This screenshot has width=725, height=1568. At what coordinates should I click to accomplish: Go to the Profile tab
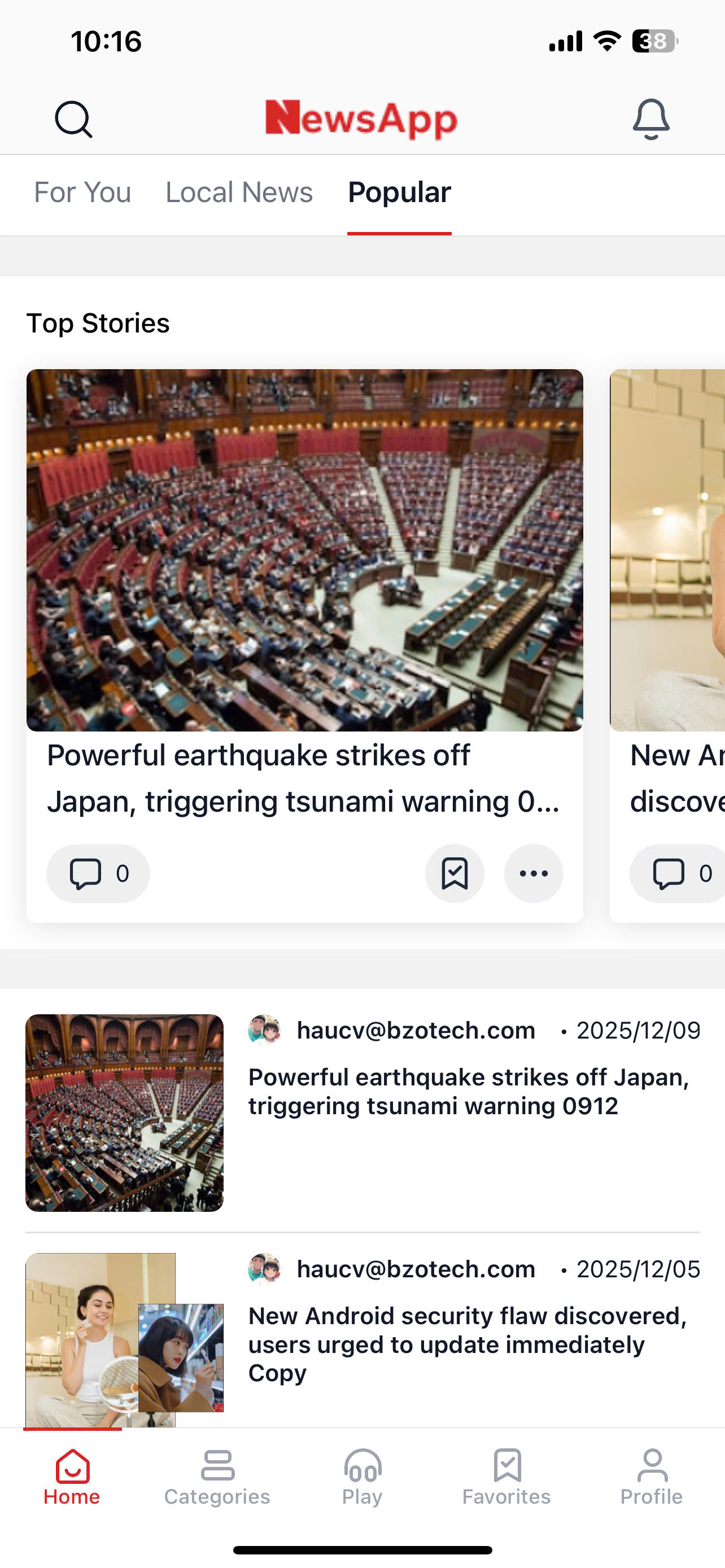coord(652,1477)
